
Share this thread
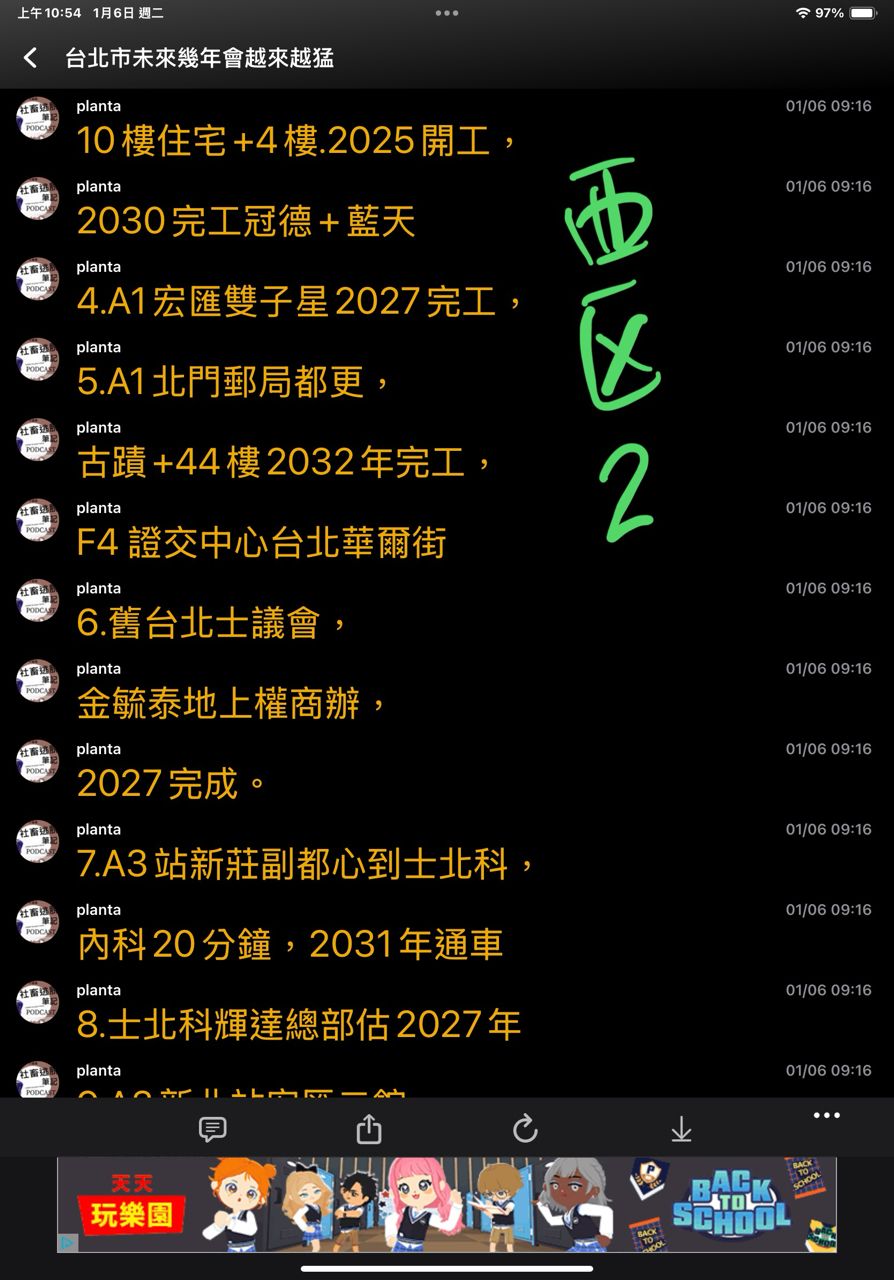tap(369, 1129)
